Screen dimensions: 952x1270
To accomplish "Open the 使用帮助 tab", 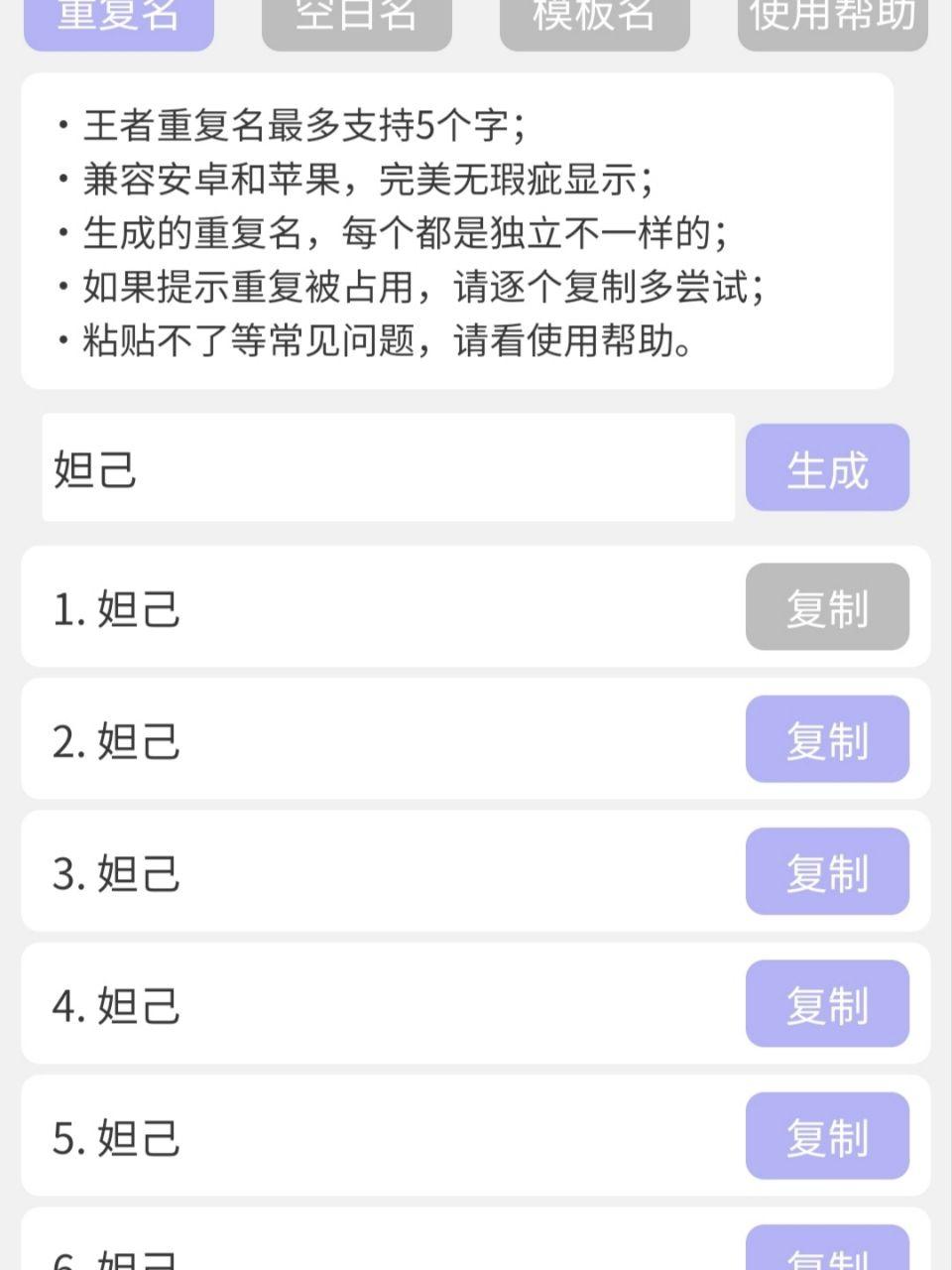I will 832,22.
